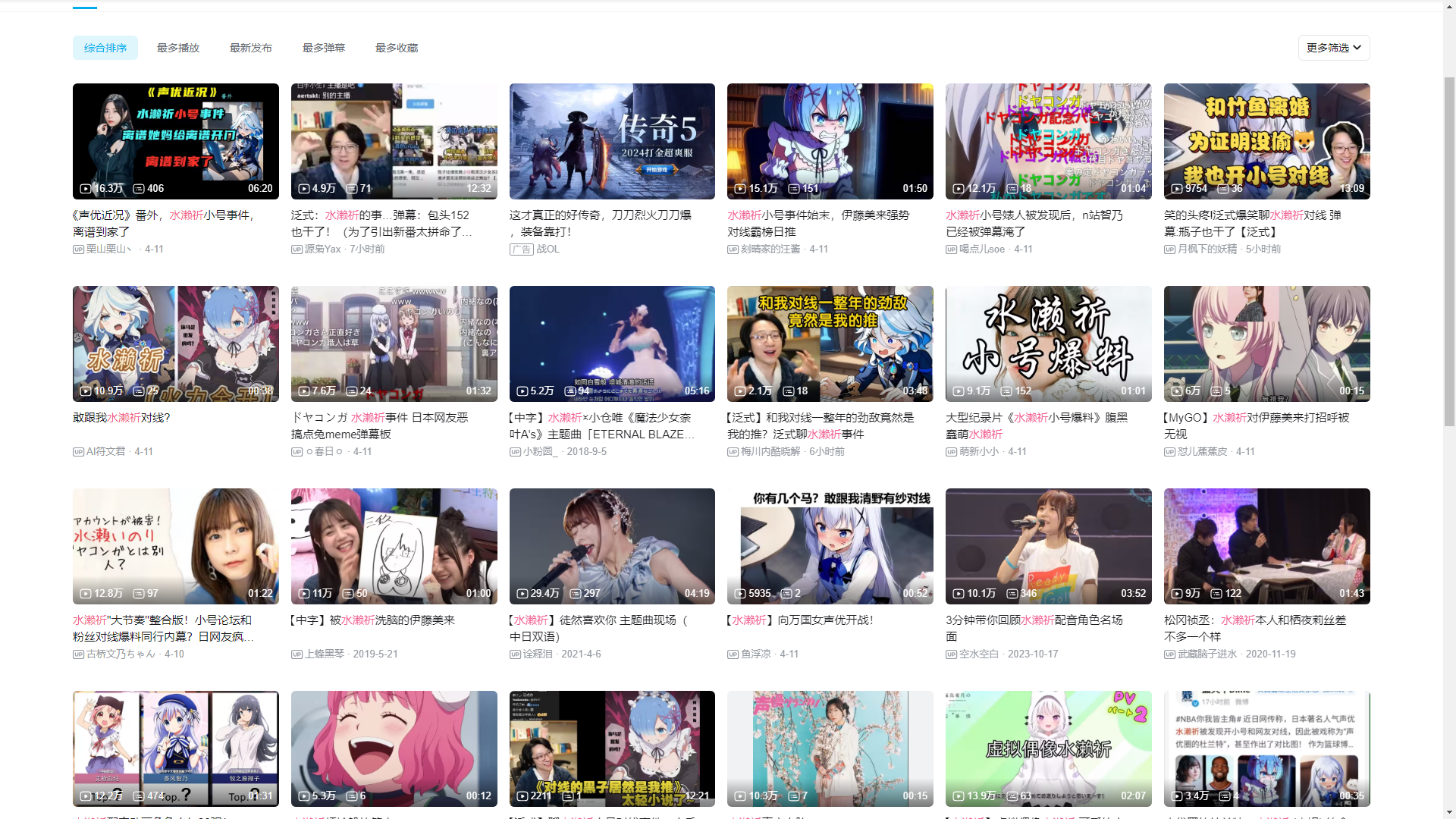Play 被水濑祈洗脑的伊藤美来 video
1456x819 pixels.
(x=394, y=546)
